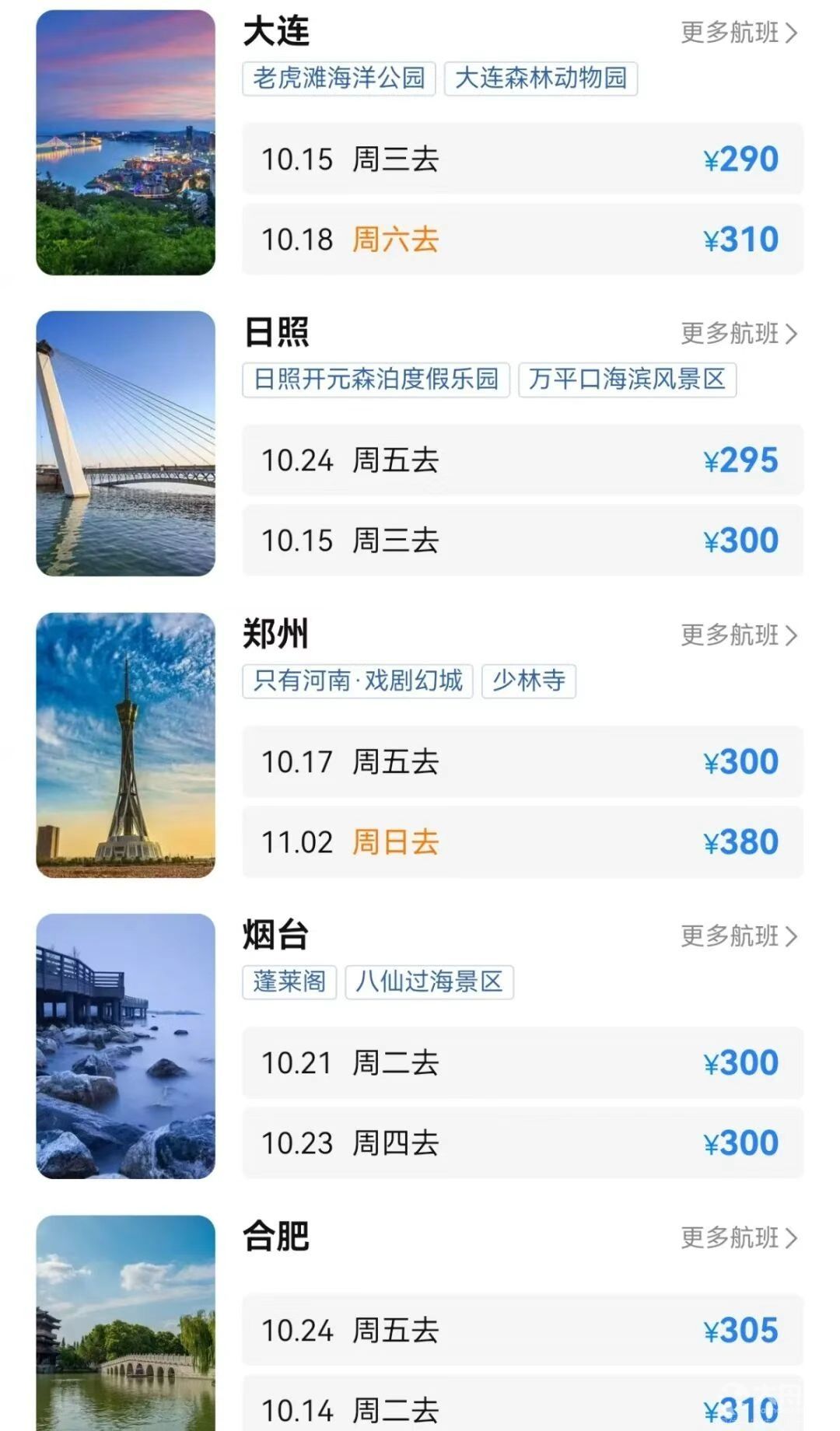This screenshot has width=840, height=1431.
Task: Select the 老虎滩海洋公园 chip
Action: coord(338,79)
